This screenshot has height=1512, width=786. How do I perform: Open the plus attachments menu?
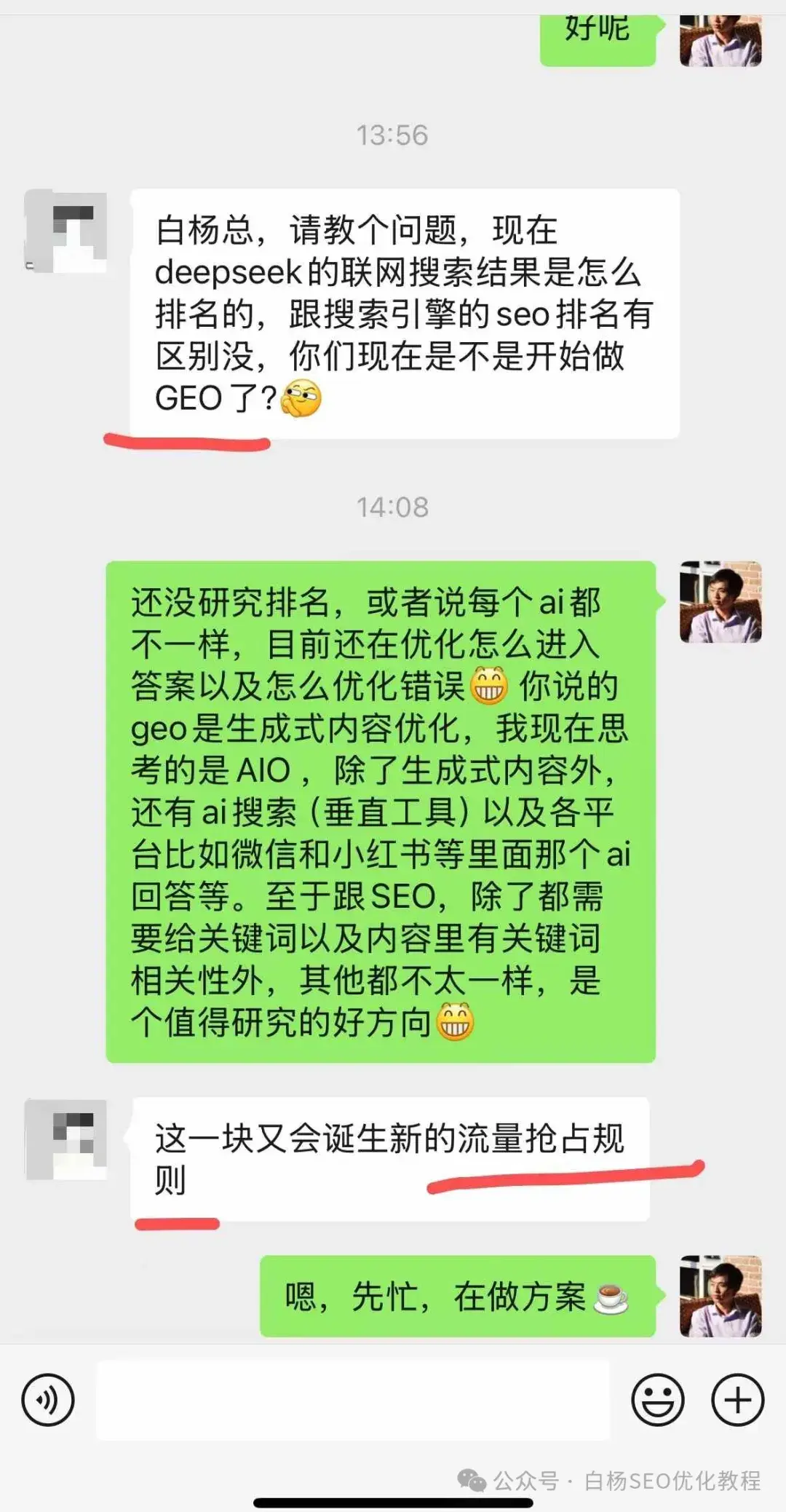(737, 1399)
